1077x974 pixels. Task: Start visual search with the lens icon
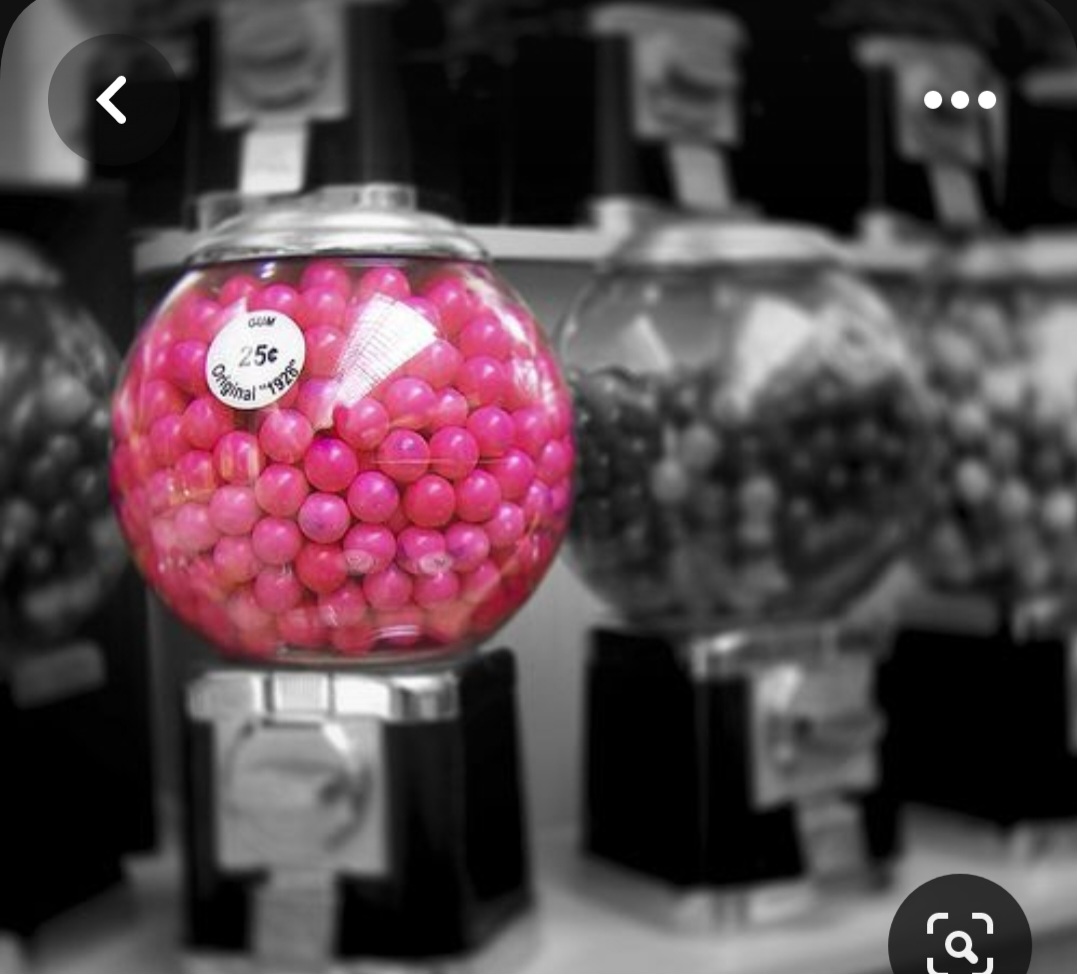pos(959,940)
